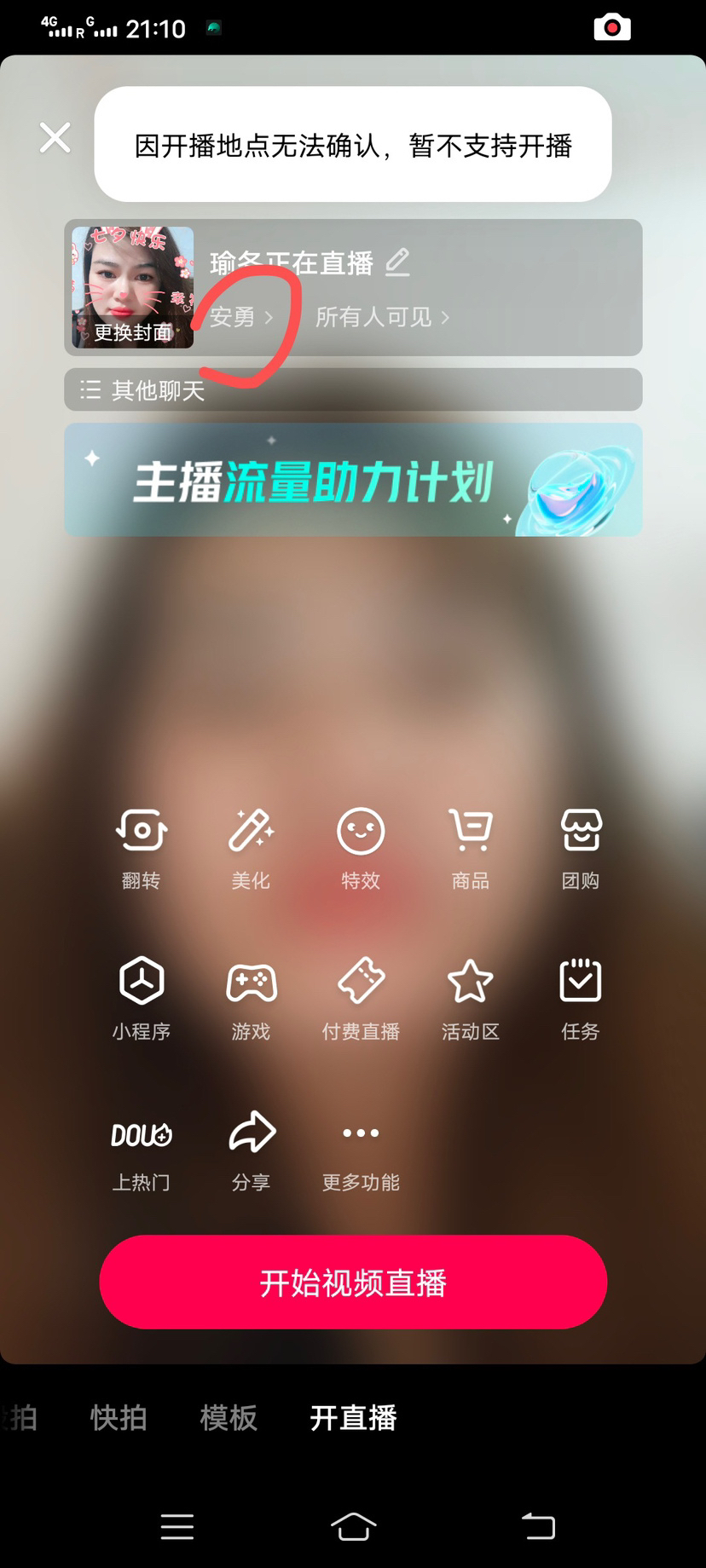Start live with 开始视频直播 button
The image size is (706, 1568).
coord(353,1282)
